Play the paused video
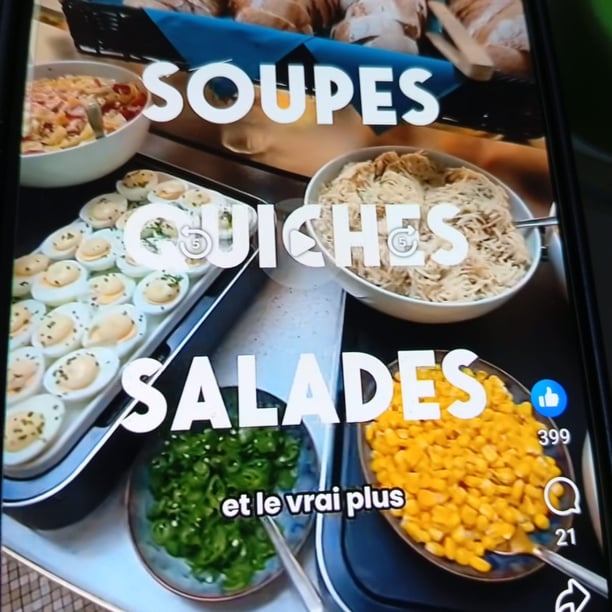The width and height of the screenshot is (612, 612). coord(298,243)
